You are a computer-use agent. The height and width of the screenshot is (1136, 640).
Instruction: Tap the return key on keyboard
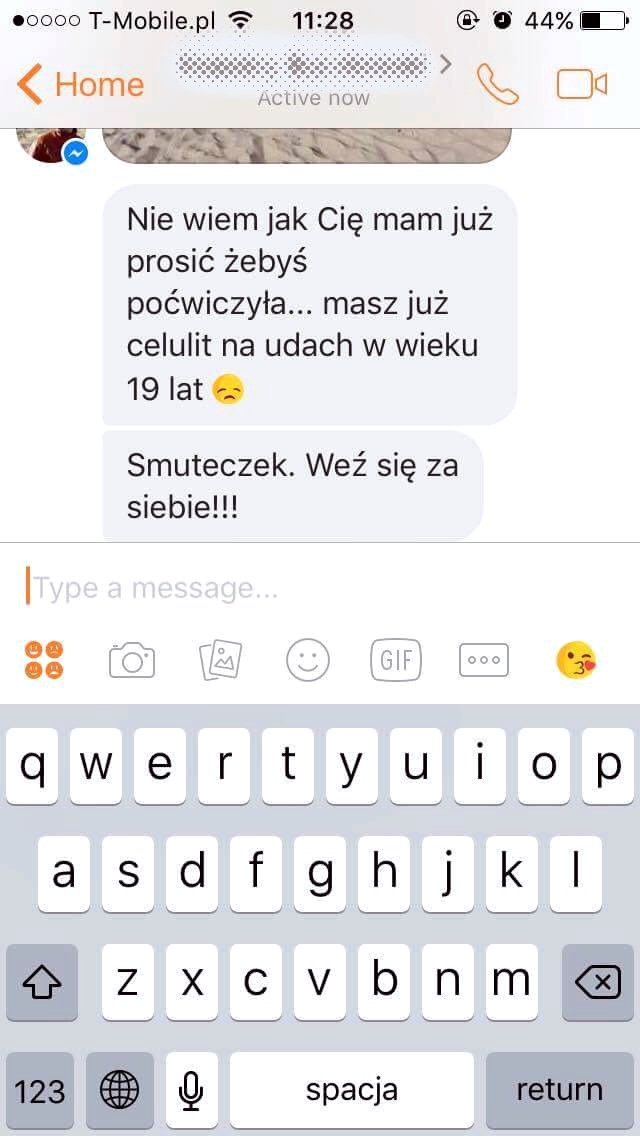click(x=560, y=1090)
